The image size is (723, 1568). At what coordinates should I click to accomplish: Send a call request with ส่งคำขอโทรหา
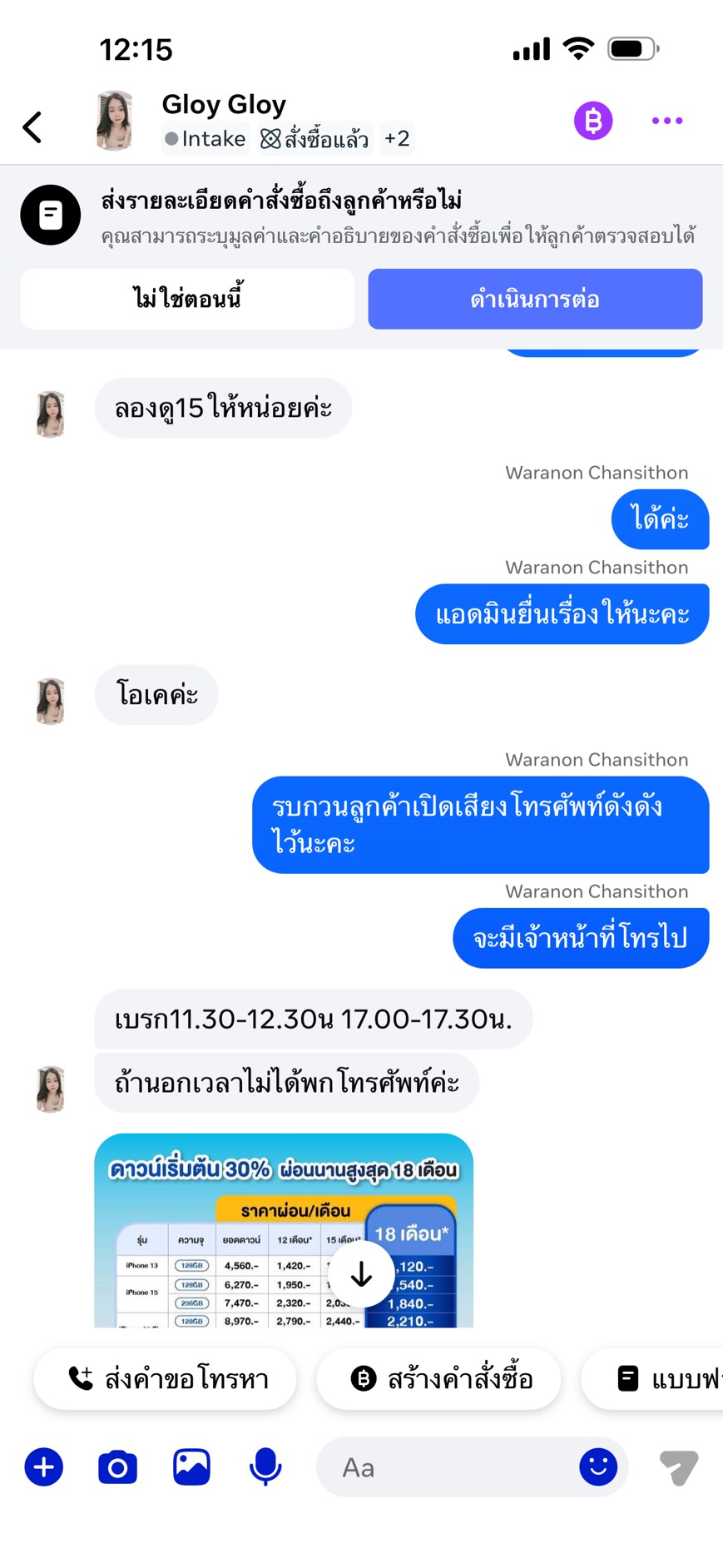click(x=166, y=1379)
